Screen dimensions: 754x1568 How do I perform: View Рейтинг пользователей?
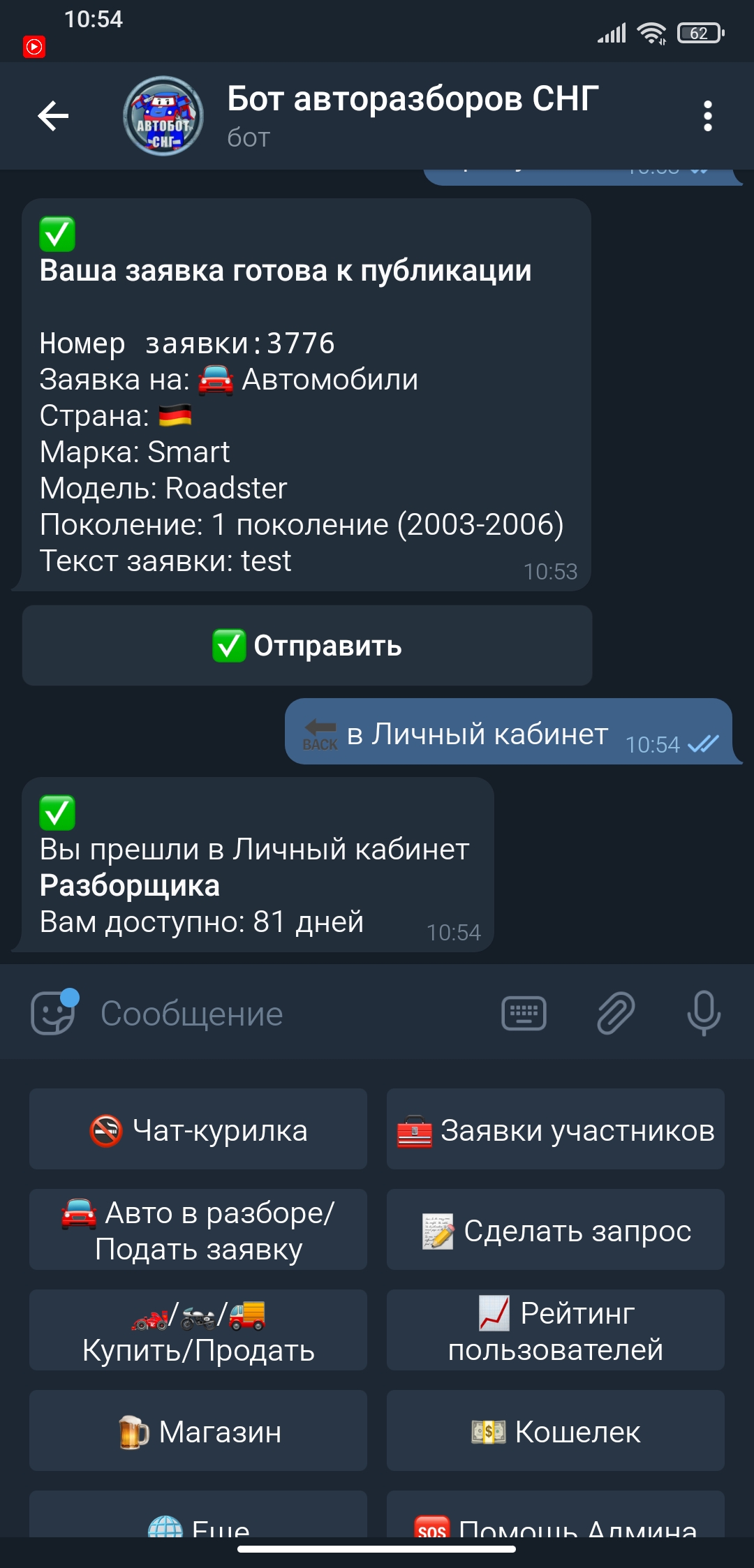point(556,1331)
